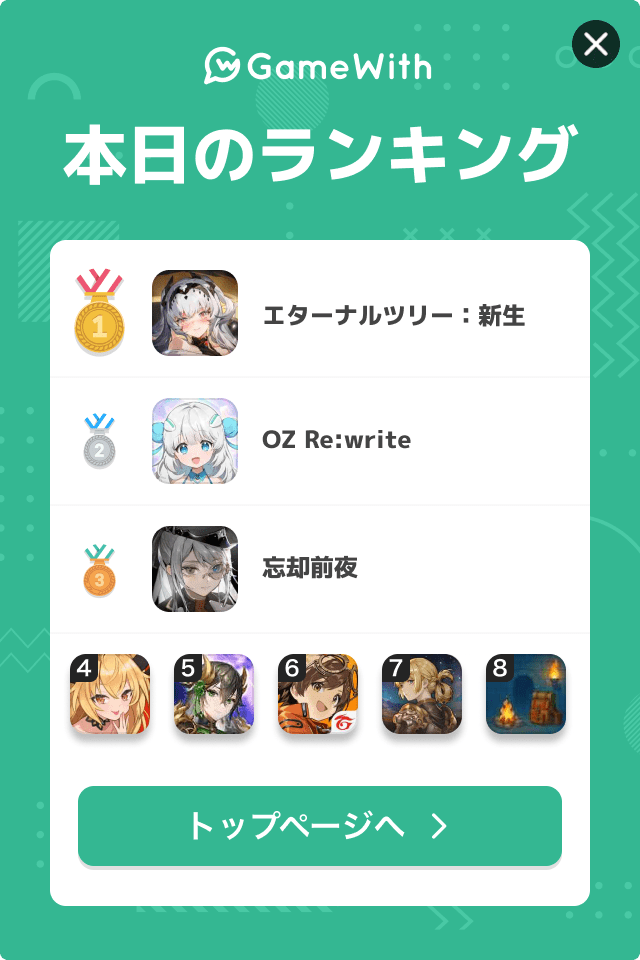The image size is (640, 960).
Task: Open the game ranked number 6
Action: click(x=318, y=694)
